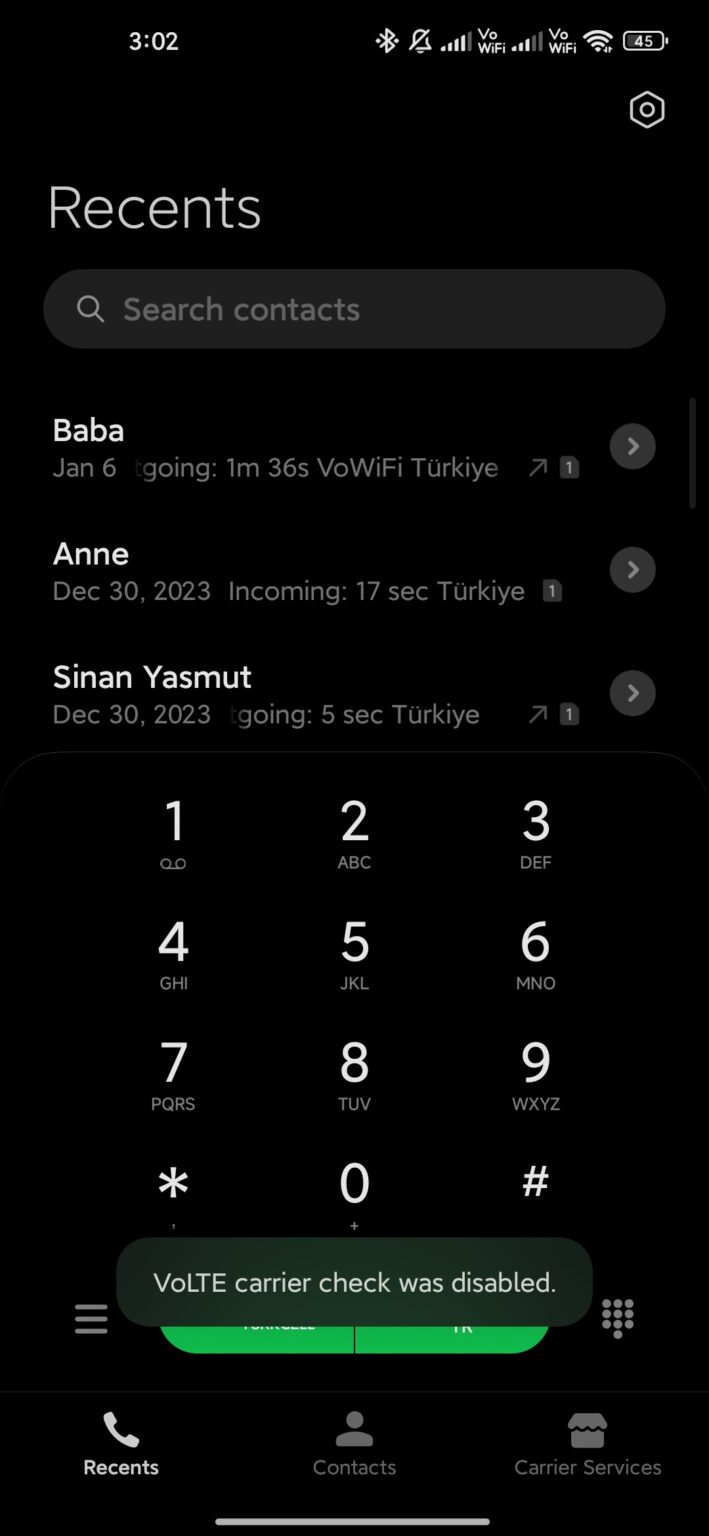Image resolution: width=709 pixels, height=1536 pixels.
Task: Switch to the Carrier Services tab
Action: point(587,1445)
